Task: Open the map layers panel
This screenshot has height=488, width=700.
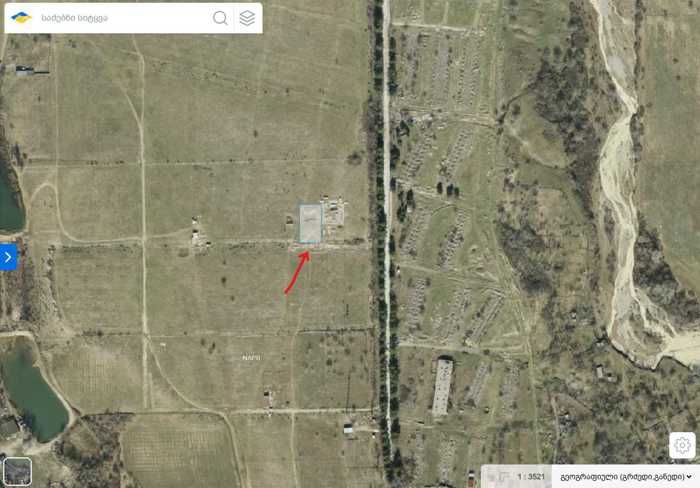Action: (248, 18)
